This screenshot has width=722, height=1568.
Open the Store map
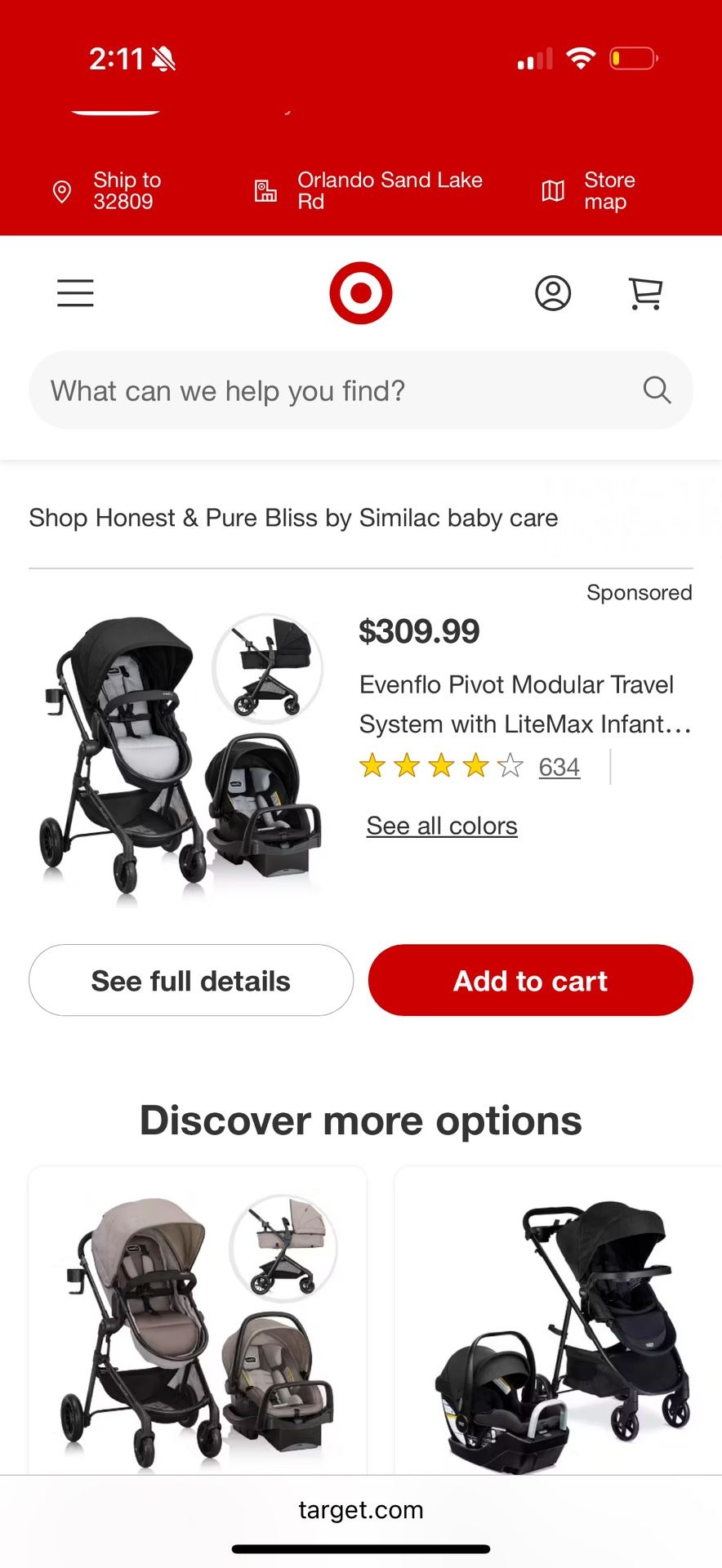click(x=590, y=191)
